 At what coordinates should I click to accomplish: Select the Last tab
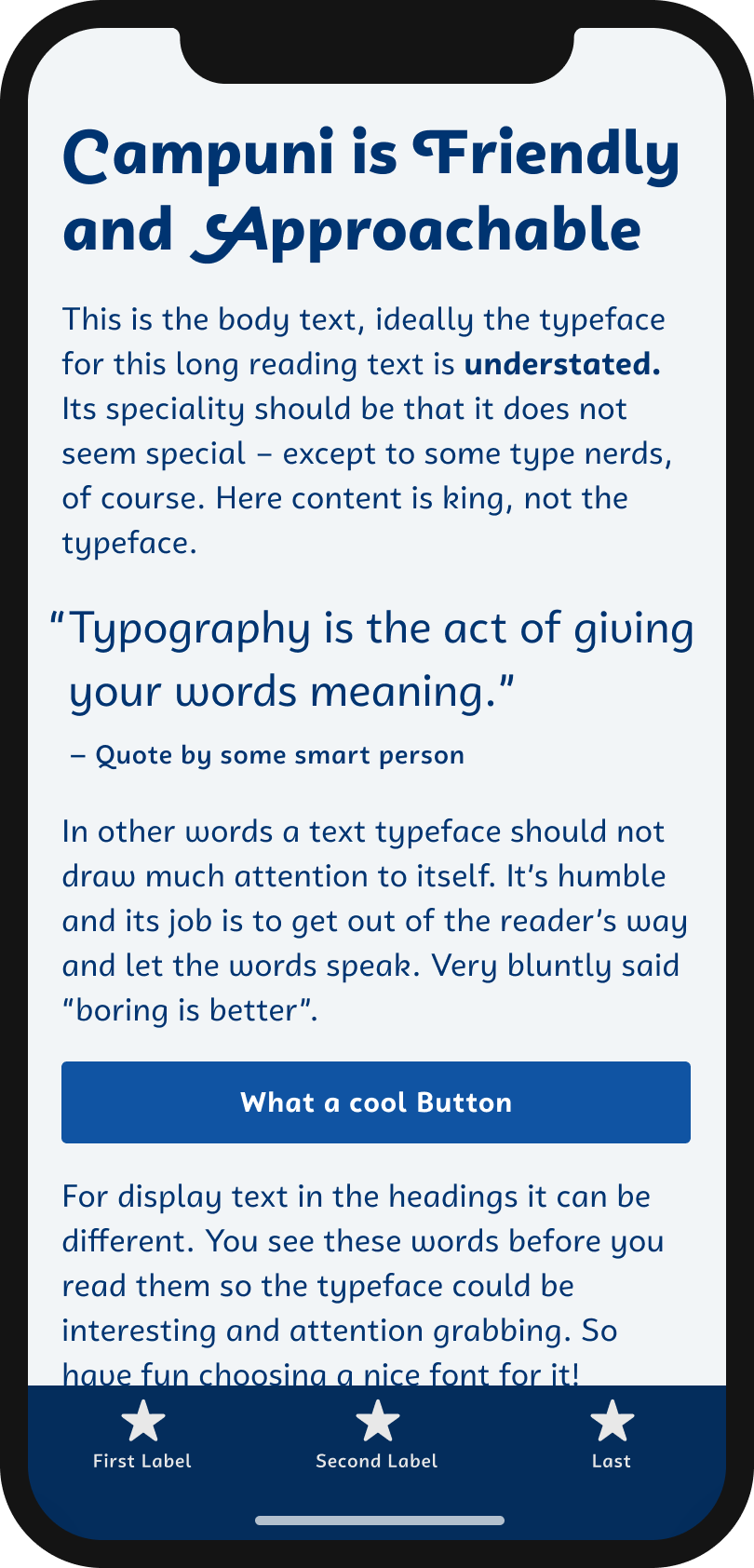coord(612,1435)
